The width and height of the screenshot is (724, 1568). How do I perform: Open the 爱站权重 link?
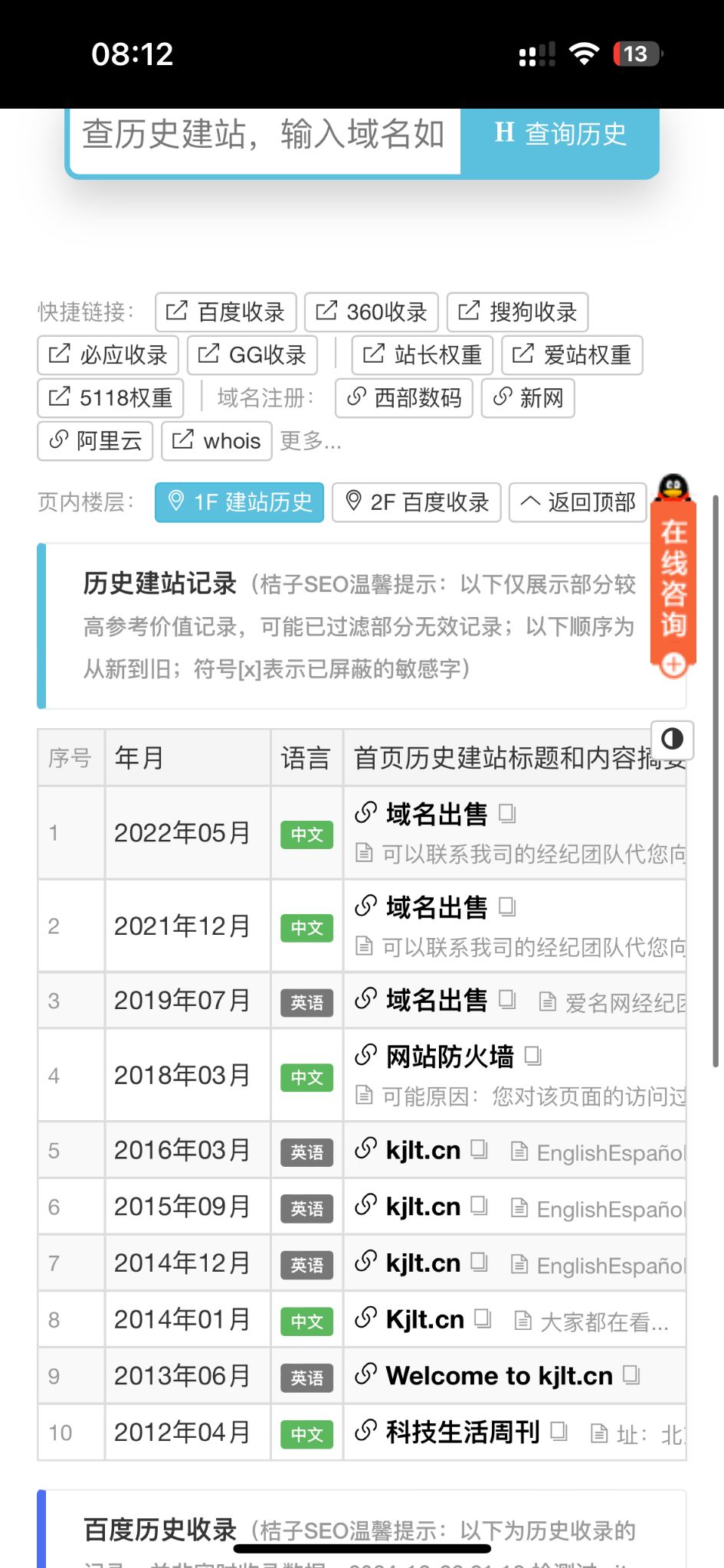[x=572, y=355]
